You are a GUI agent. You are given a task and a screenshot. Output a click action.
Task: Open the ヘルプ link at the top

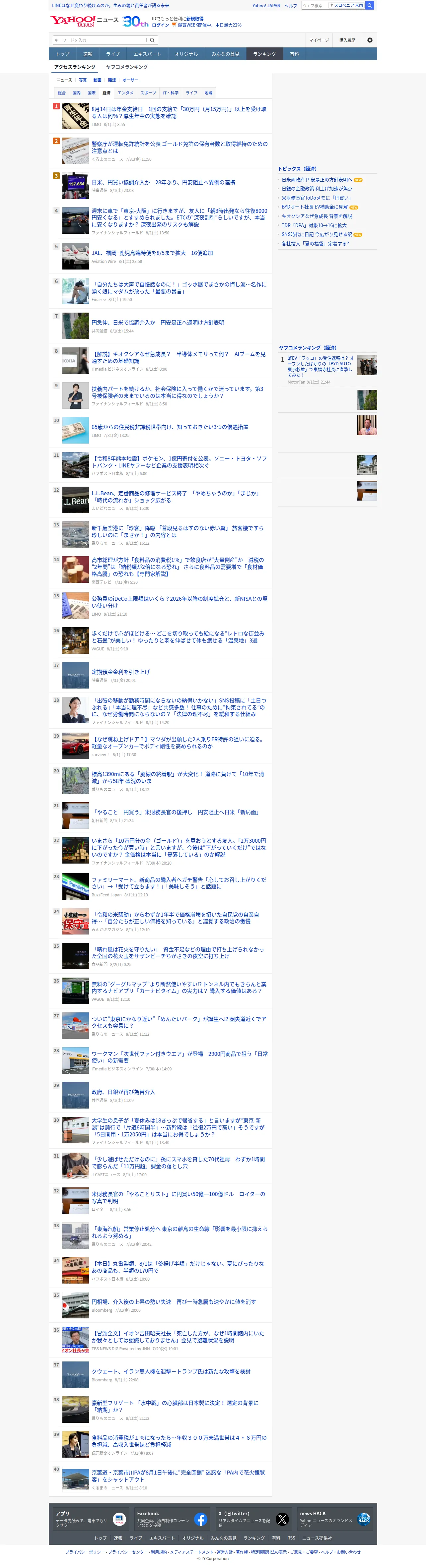point(291,6)
